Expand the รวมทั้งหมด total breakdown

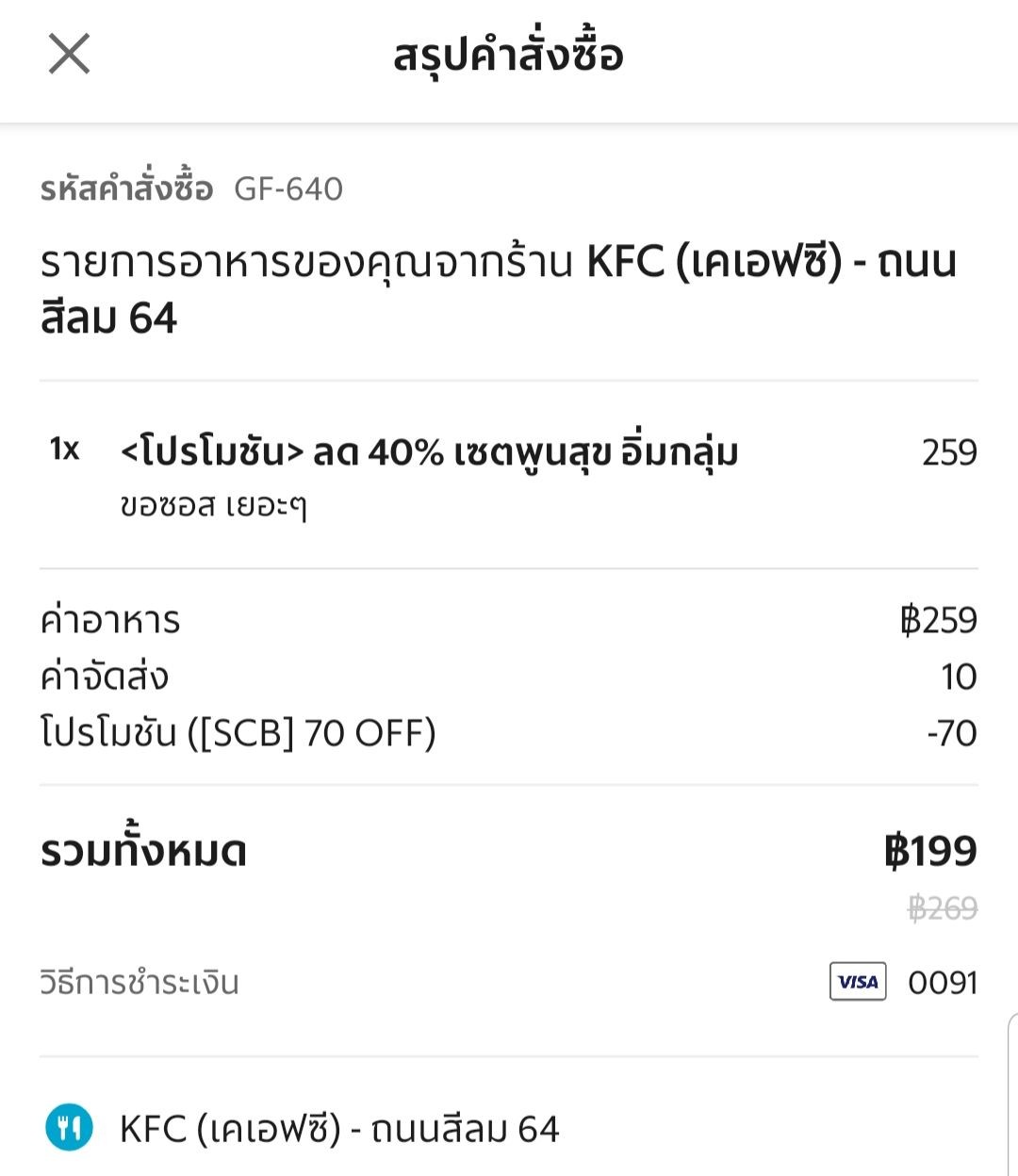(141, 849)
